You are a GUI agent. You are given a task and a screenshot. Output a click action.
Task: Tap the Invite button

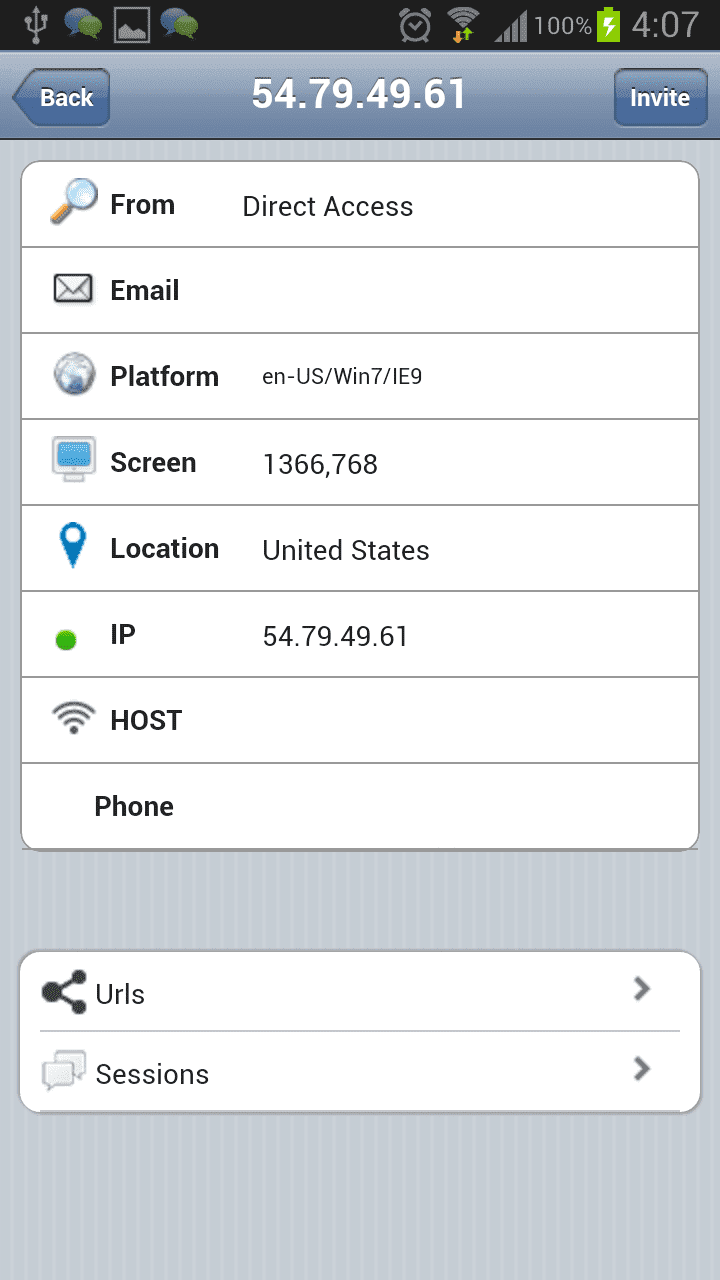pyautogui.click(x=659, y=97)
